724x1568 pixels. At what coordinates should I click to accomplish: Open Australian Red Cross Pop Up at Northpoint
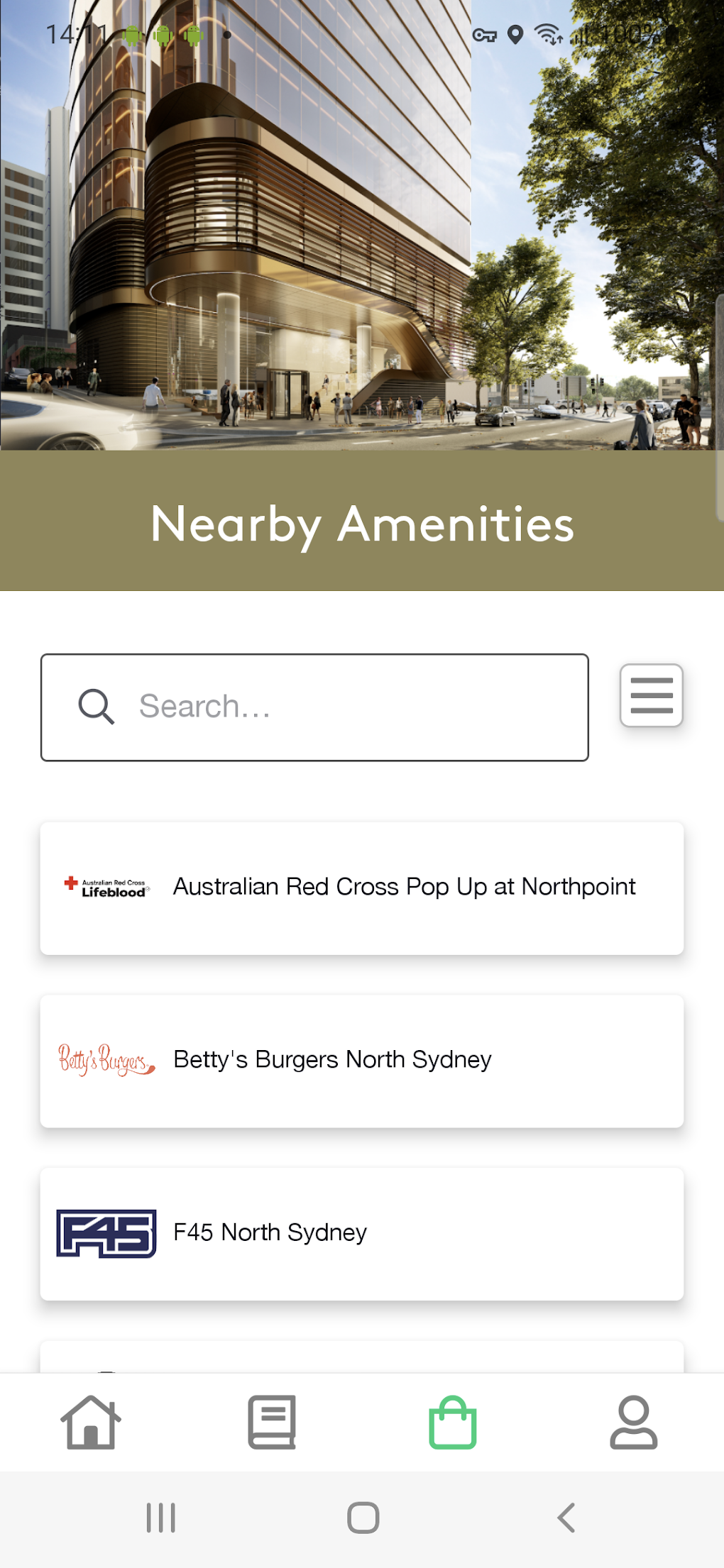click(x=362, y=888)
